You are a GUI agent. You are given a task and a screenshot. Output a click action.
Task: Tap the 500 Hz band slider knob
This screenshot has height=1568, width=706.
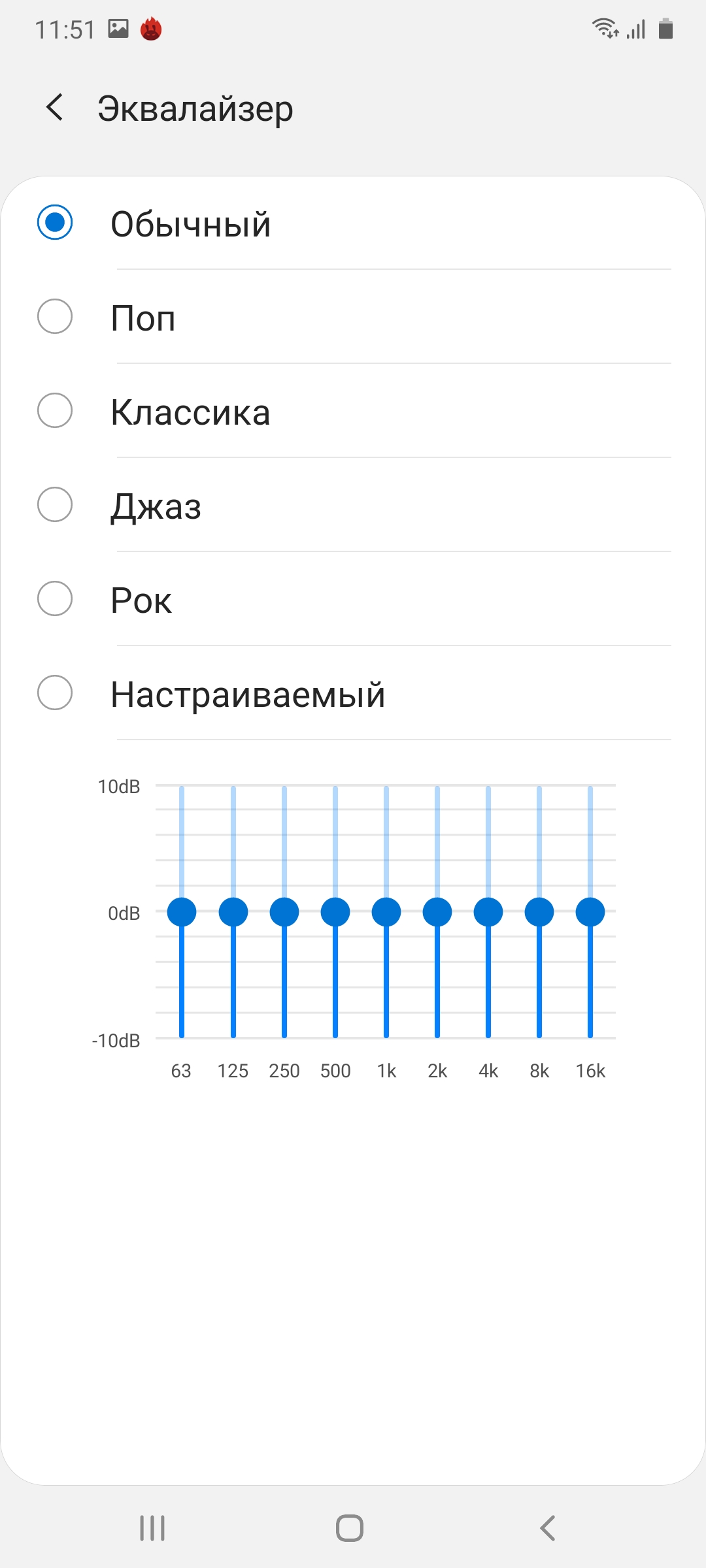pos(335,912)
